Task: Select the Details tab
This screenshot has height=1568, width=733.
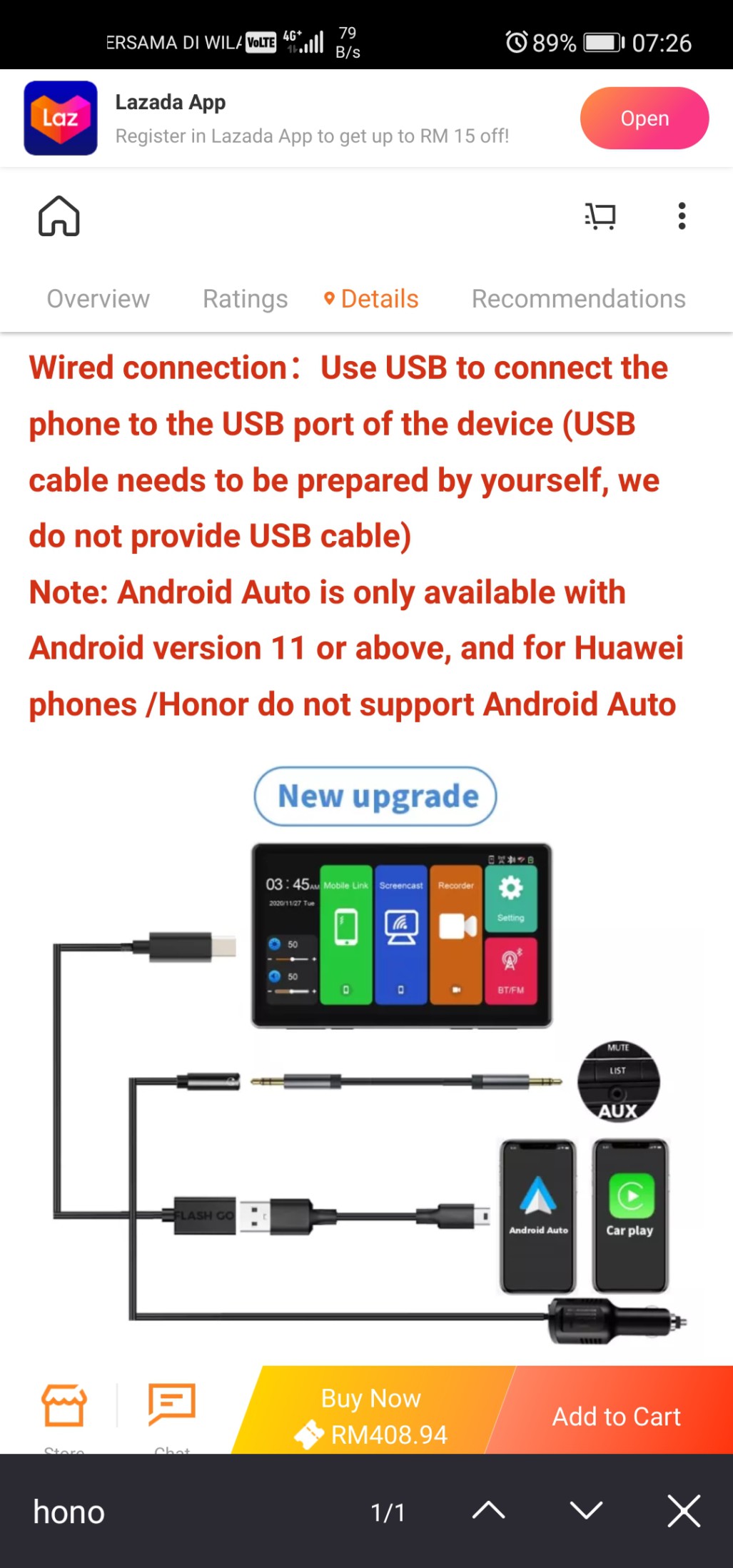Action: click(378, 299)
